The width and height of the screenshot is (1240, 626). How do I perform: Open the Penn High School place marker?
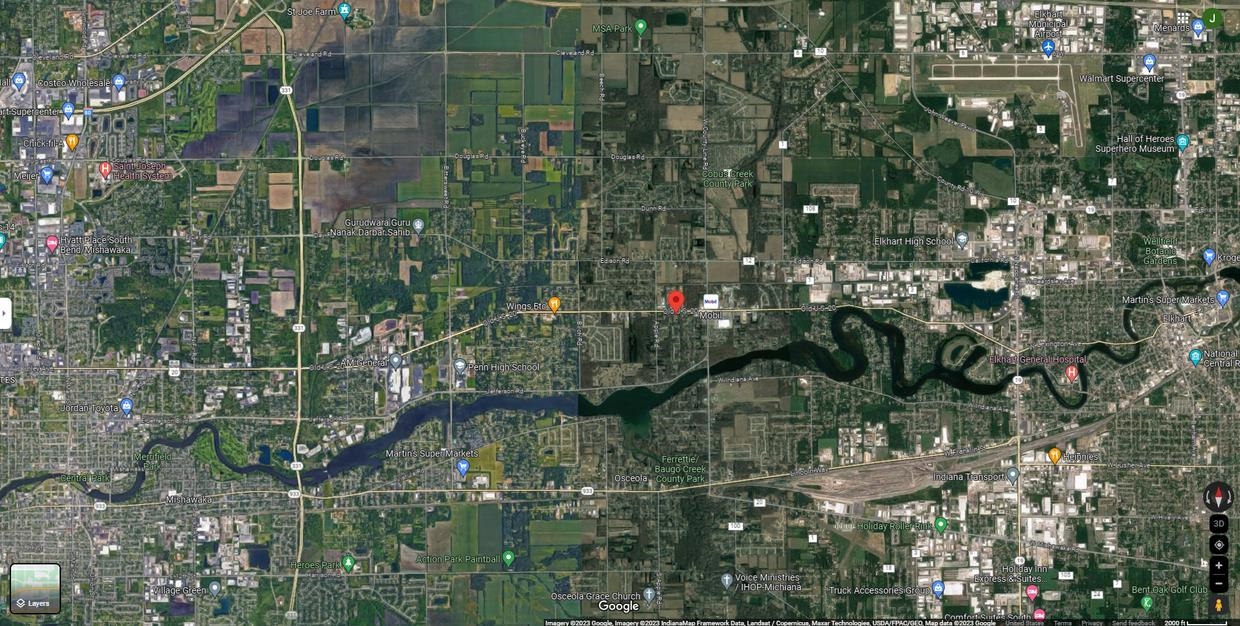coord(459,367)
